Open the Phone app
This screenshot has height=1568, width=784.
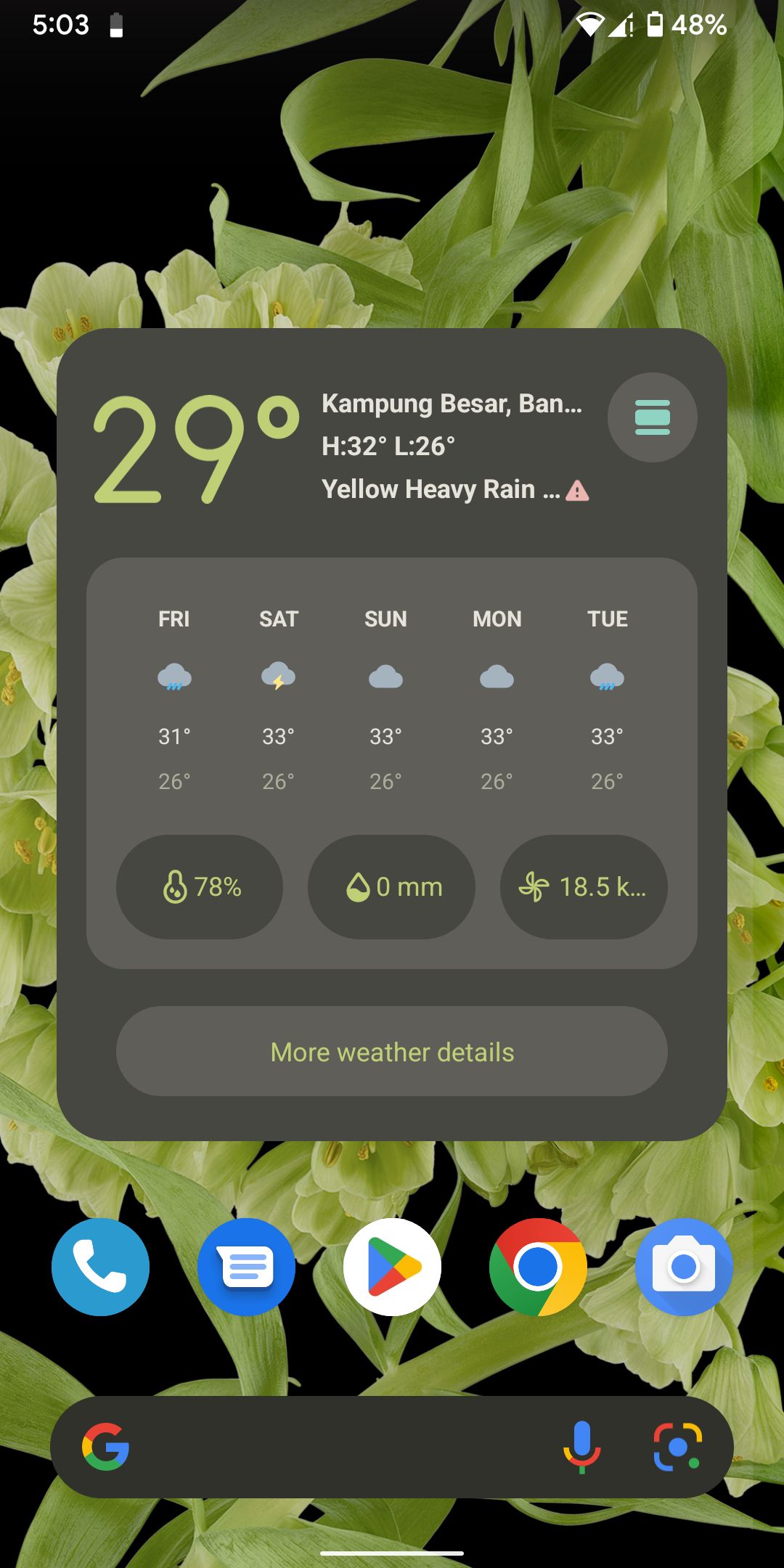(x=100, y=1267)
